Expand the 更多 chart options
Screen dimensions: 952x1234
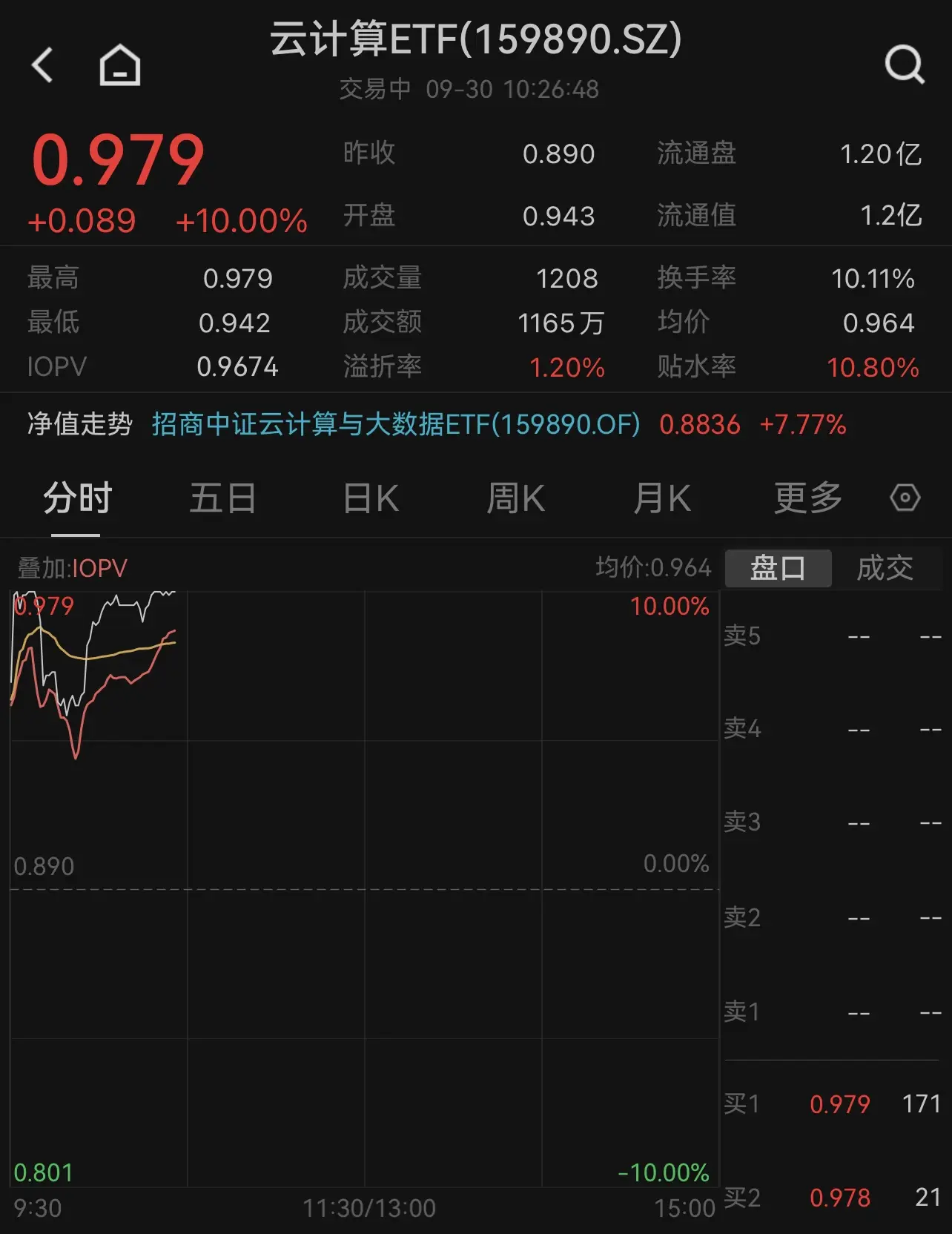coord(806,498)
